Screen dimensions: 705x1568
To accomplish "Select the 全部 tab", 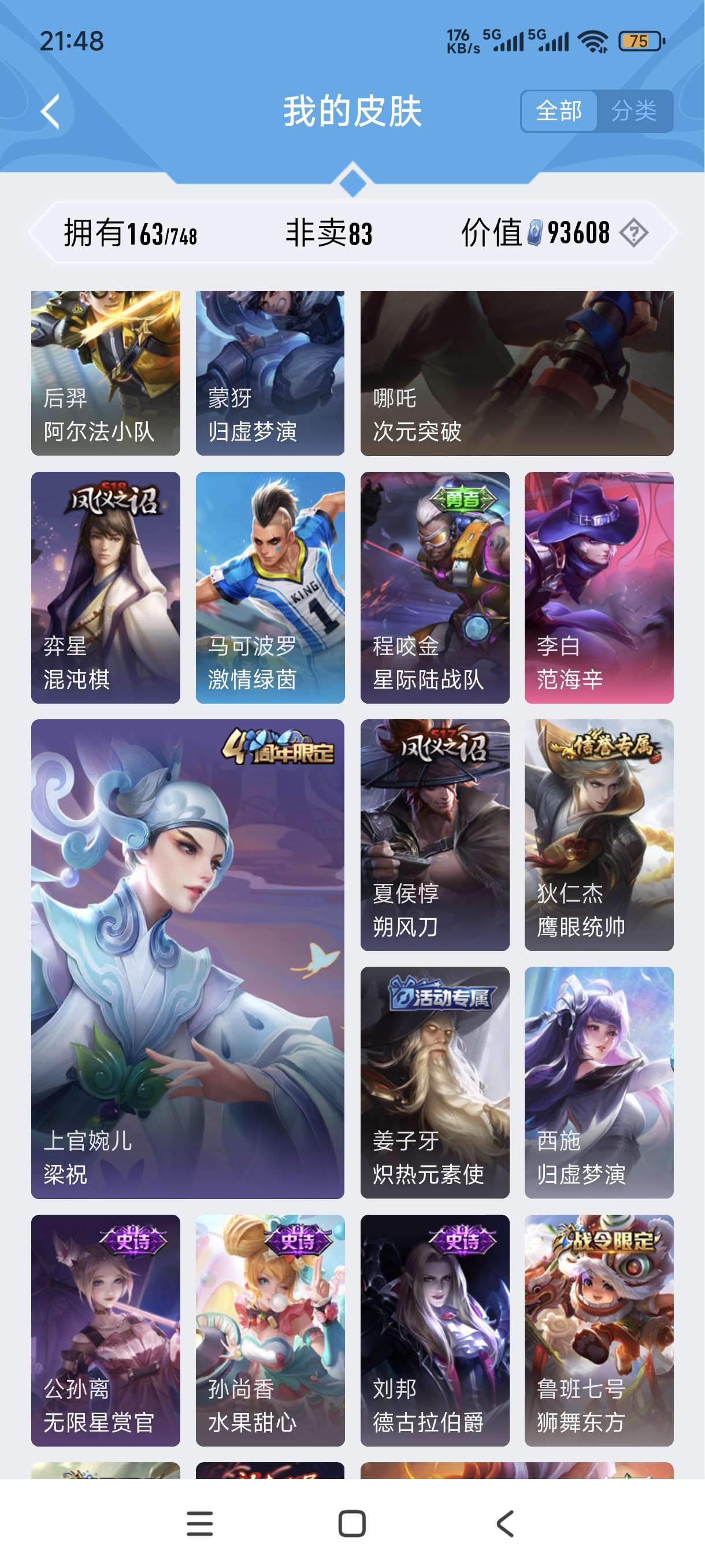I will tap(558, 112).
